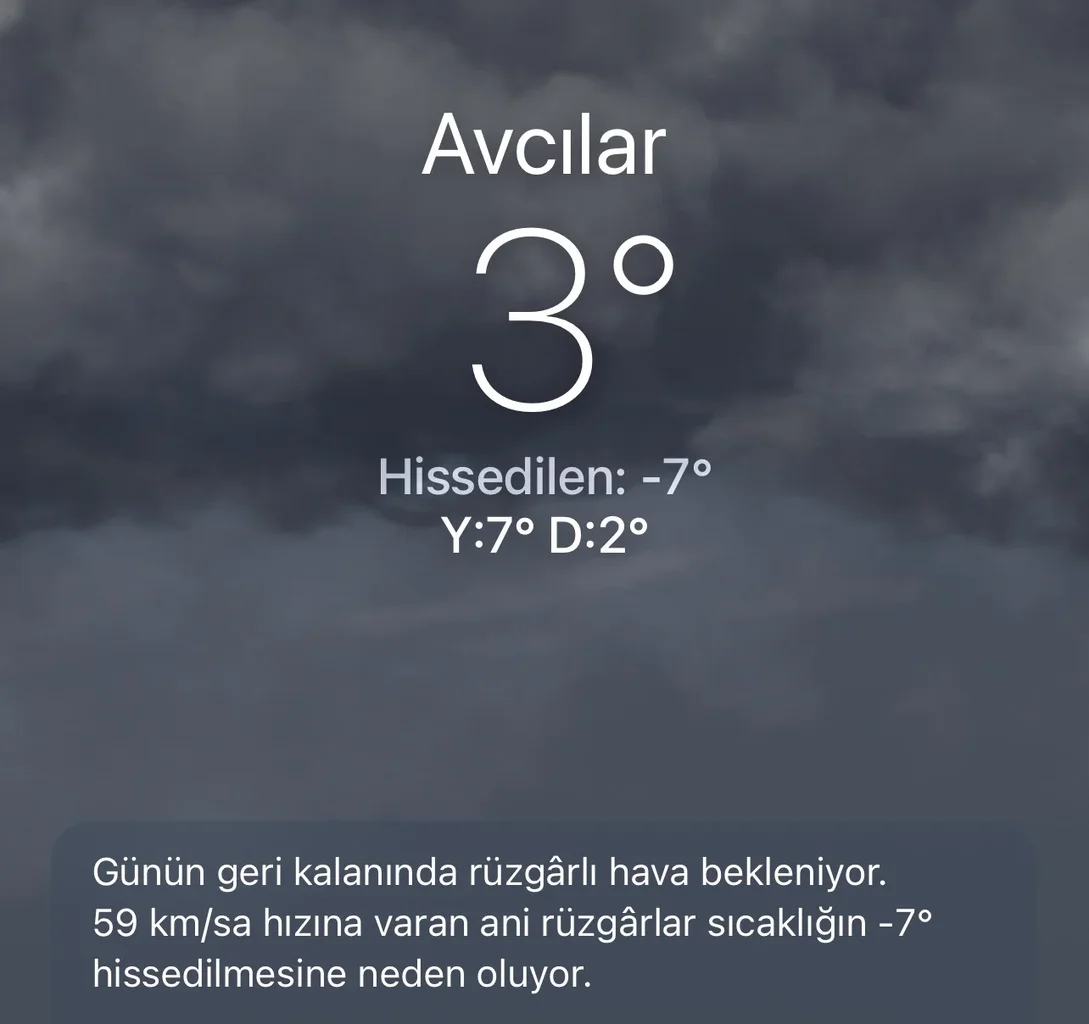
Task: Open the windy weather summary card
Action: (544, 922)
